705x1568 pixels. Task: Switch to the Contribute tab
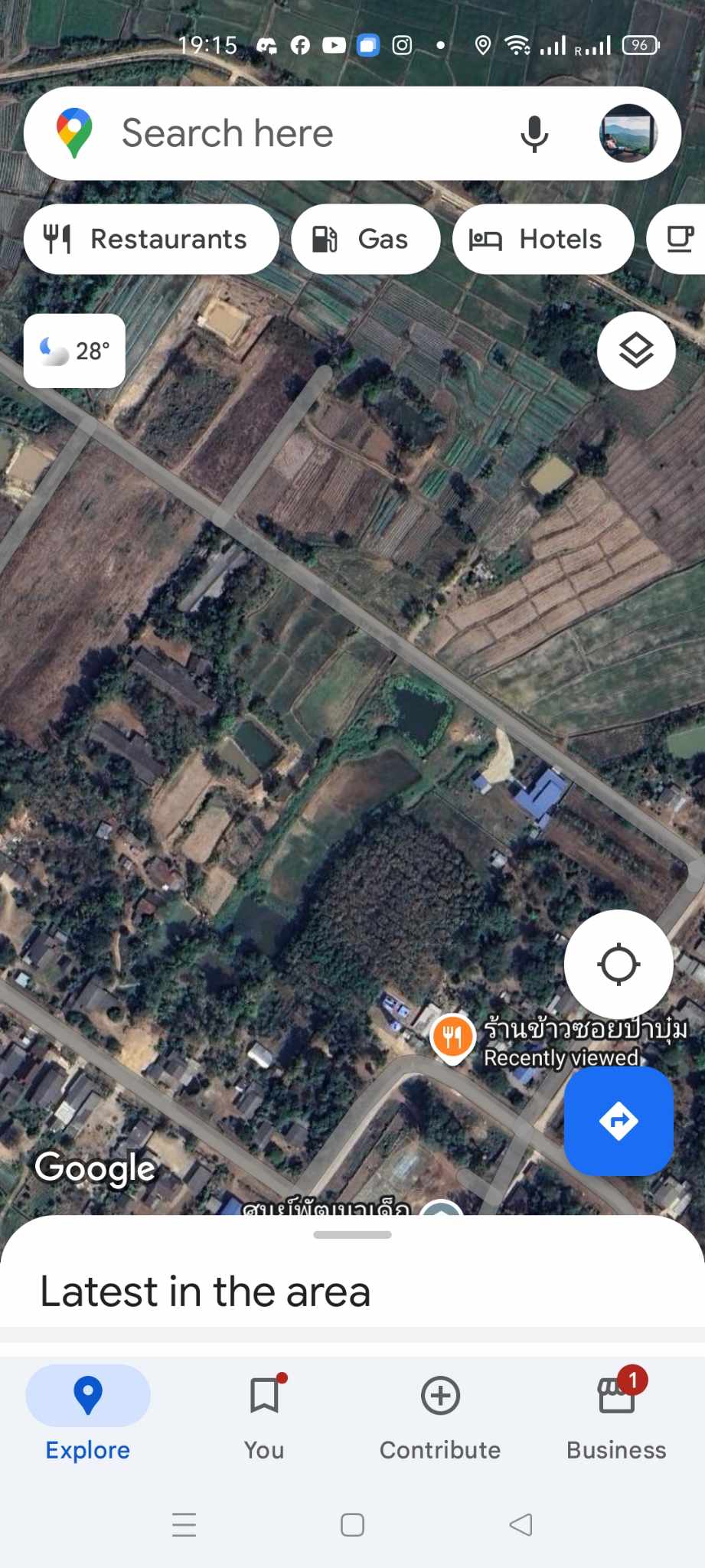pos(440,1416)
